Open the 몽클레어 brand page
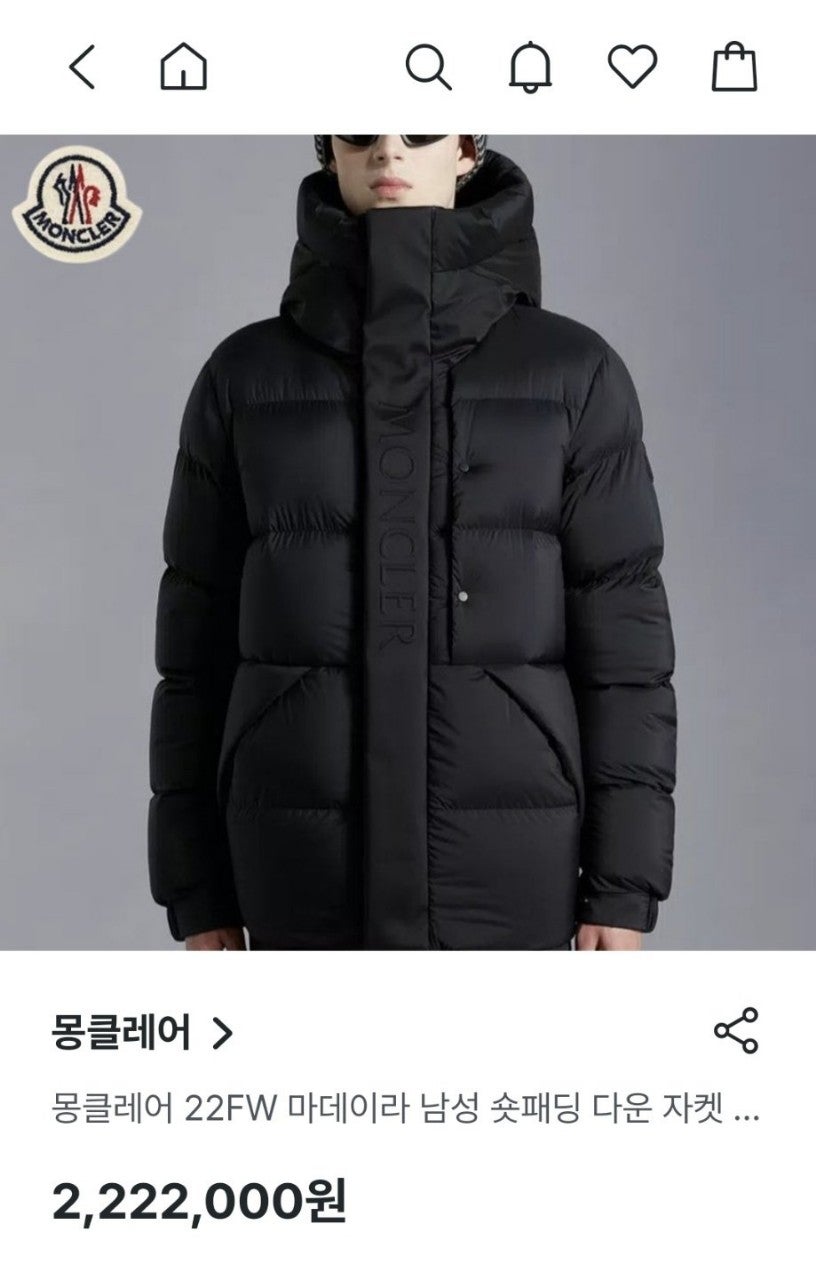Viewport: 816px width, 1280px height. click(142, 1032)
